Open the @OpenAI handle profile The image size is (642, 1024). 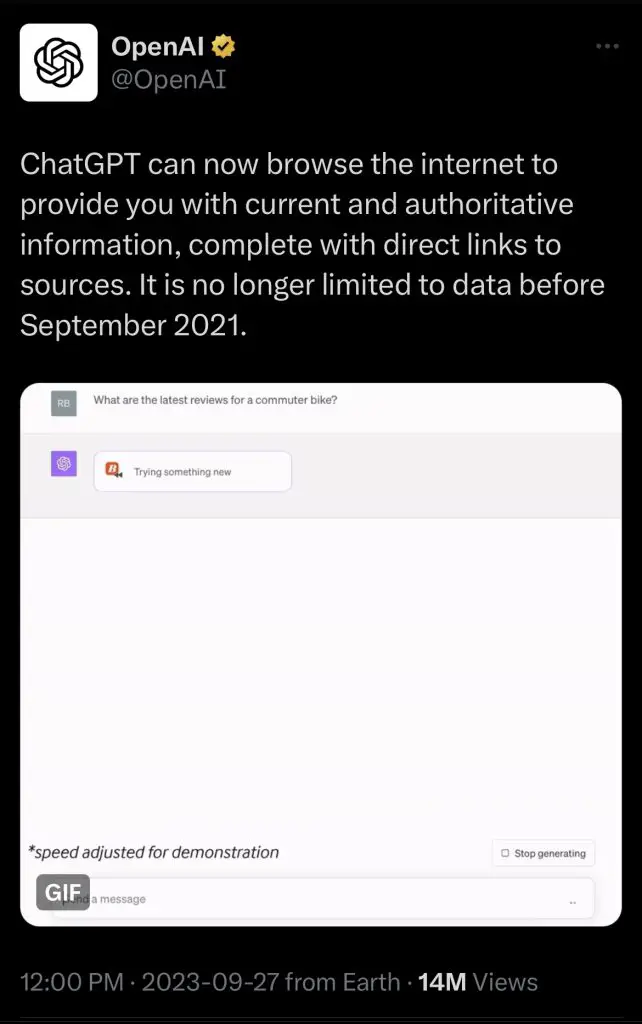tap(169, 79)
